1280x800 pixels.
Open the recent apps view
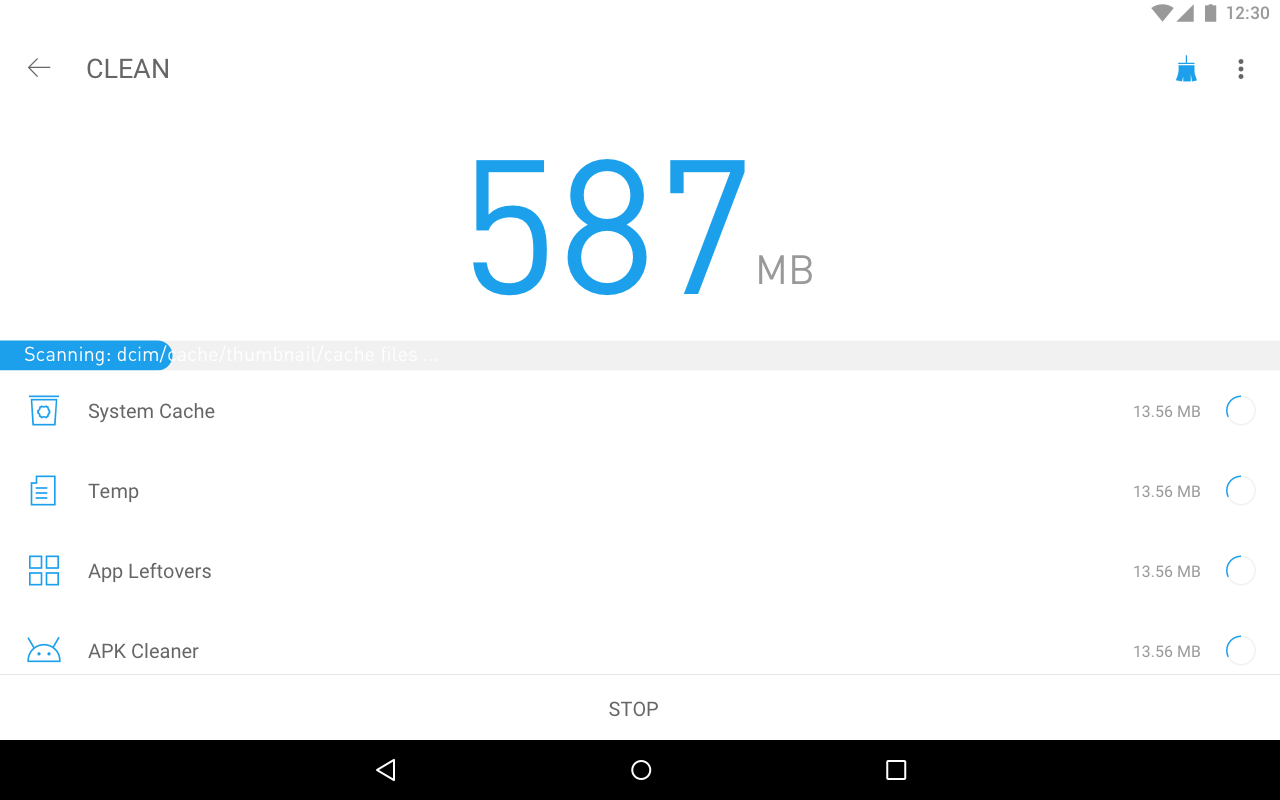895,770
